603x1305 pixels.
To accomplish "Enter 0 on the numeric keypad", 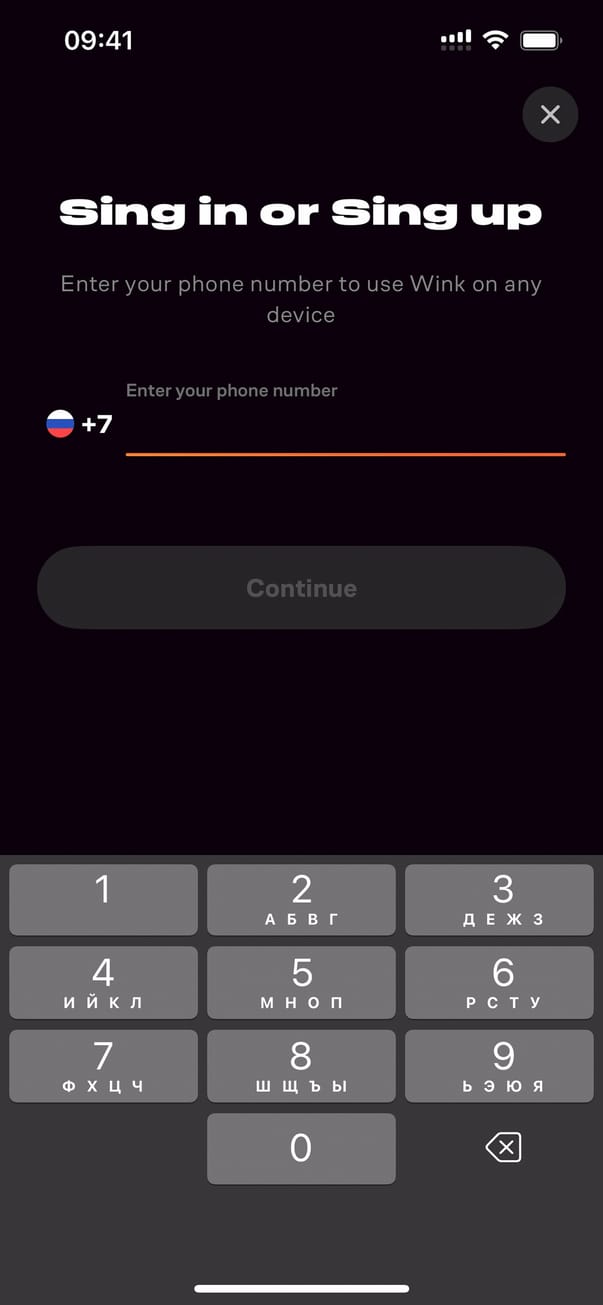I will [x=301, y=1149].
